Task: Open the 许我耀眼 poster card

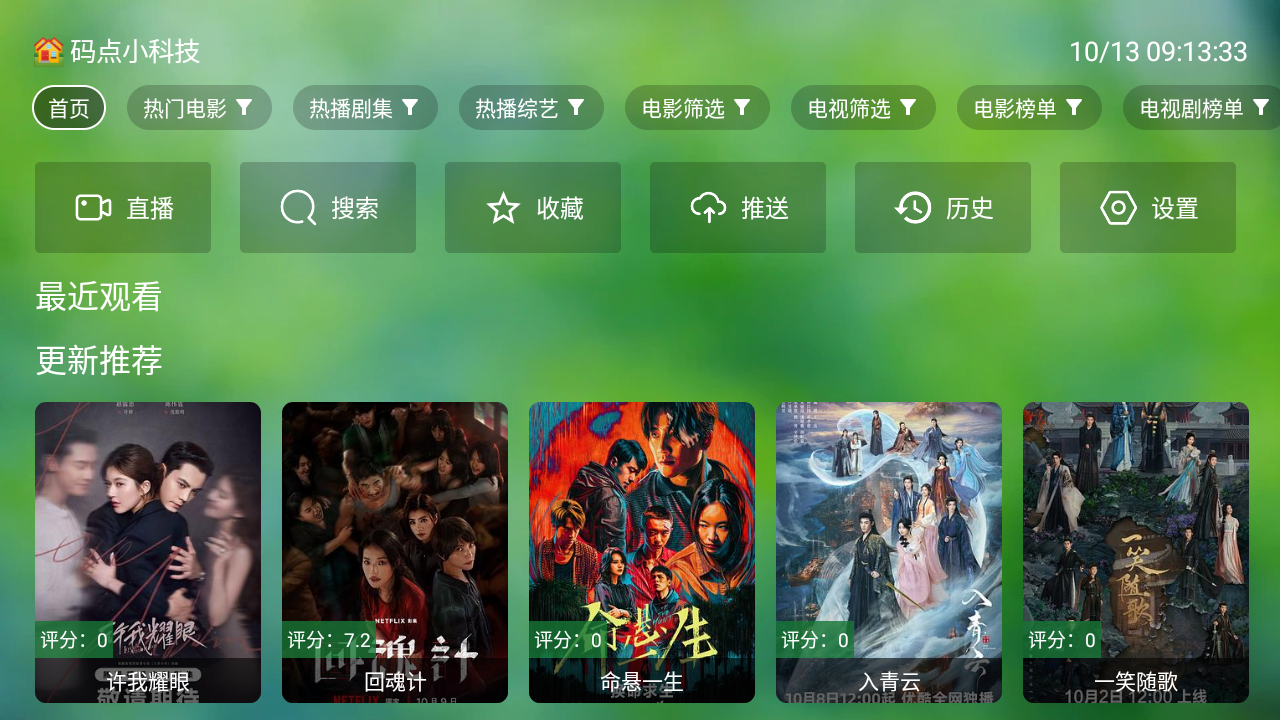Action: [x=148, y=550]
